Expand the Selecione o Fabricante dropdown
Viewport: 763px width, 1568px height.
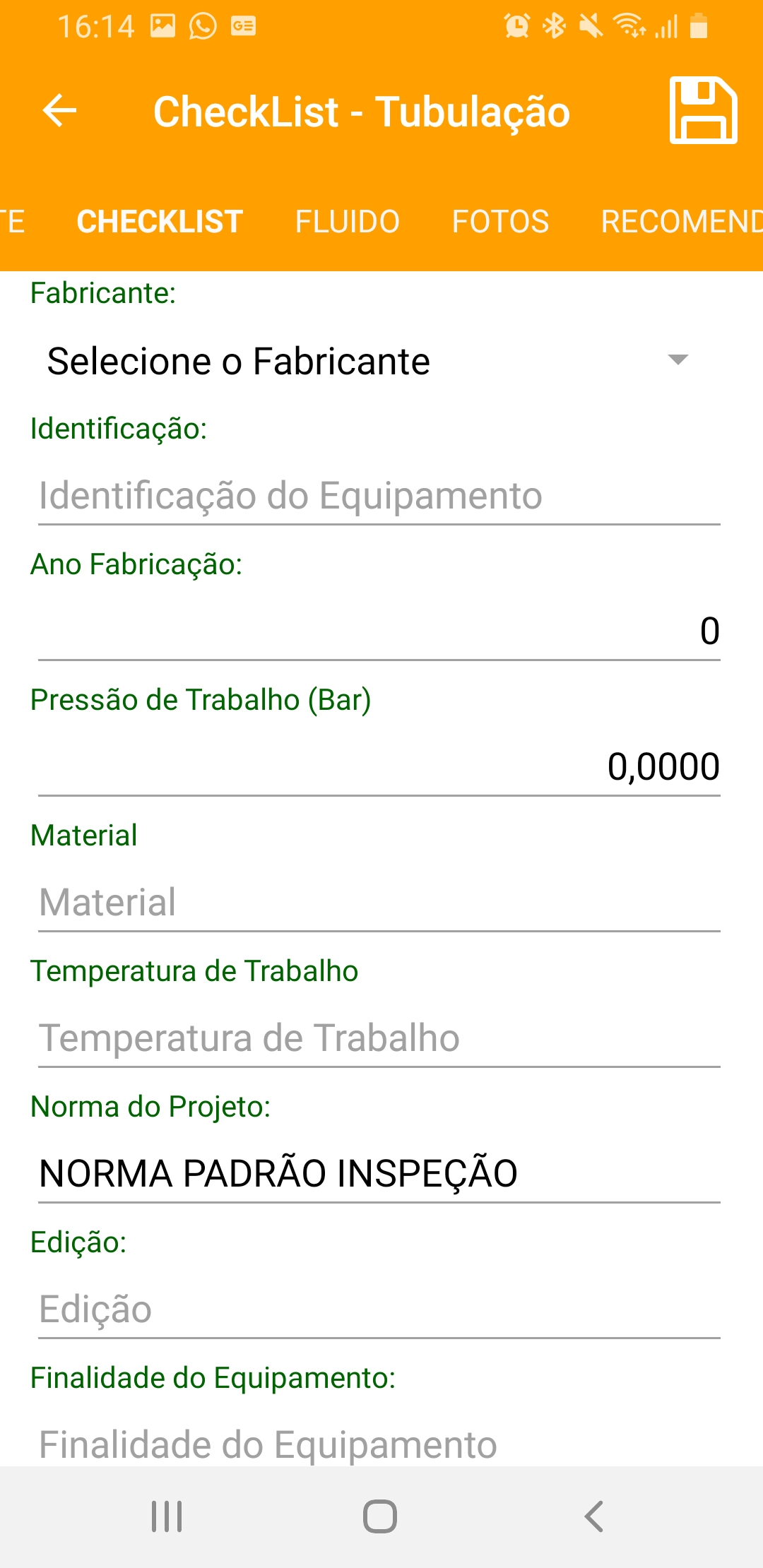(x=367, y=361)
